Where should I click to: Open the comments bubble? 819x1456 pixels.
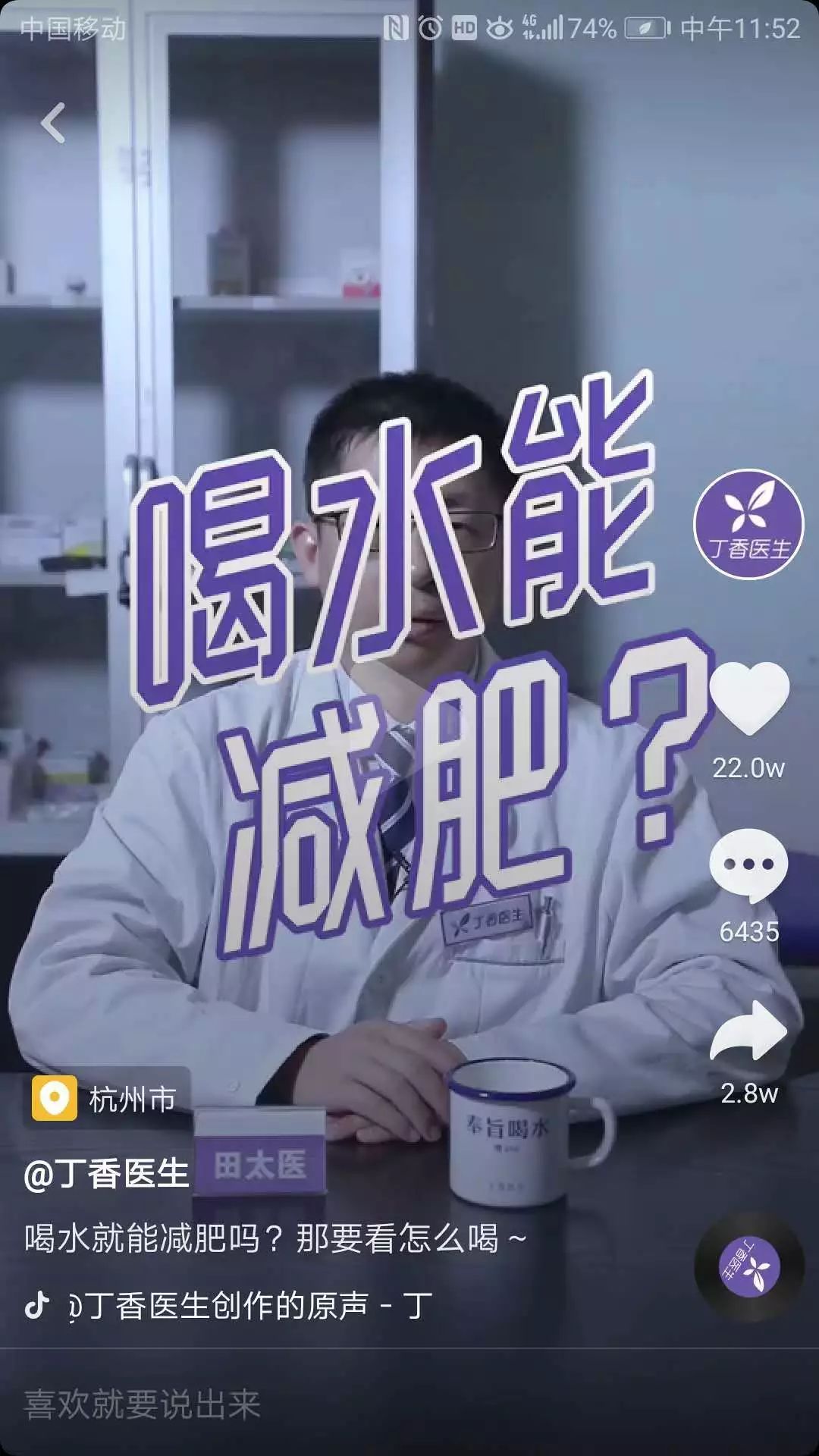[x=748, y=866]
